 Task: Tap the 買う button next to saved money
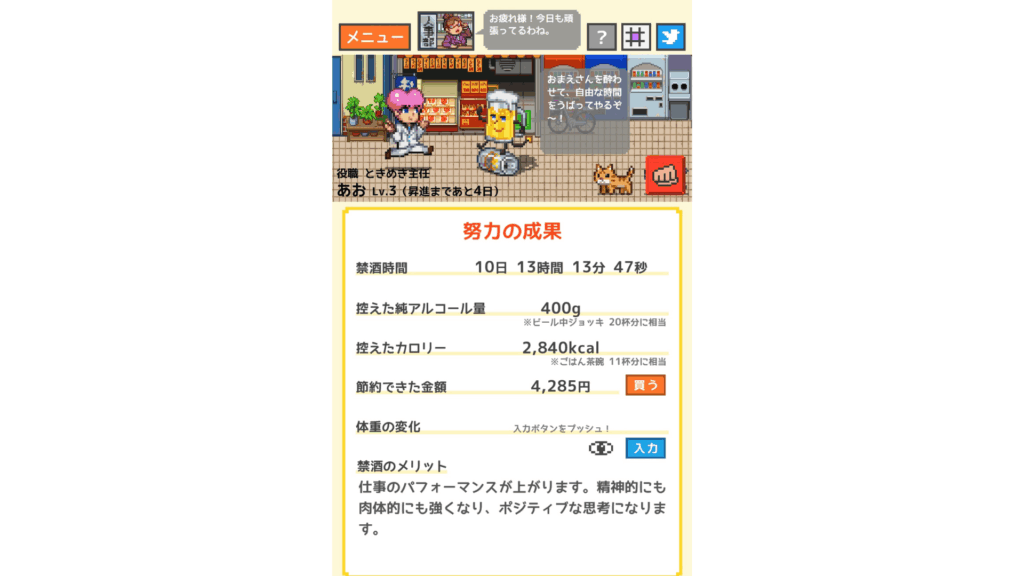pyautogui.click(x=646, y=385)
